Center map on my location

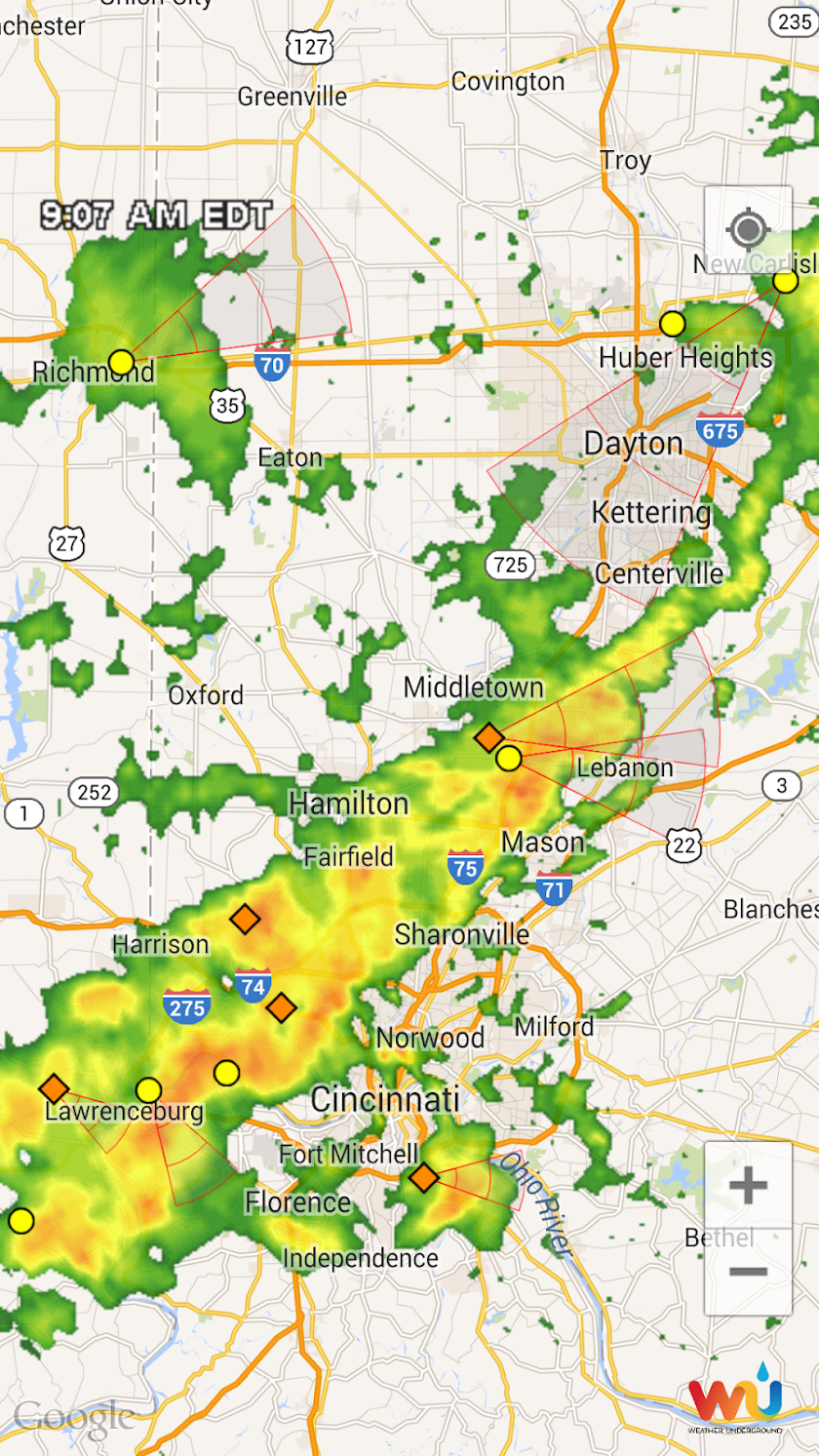click(x=748, y=230)
